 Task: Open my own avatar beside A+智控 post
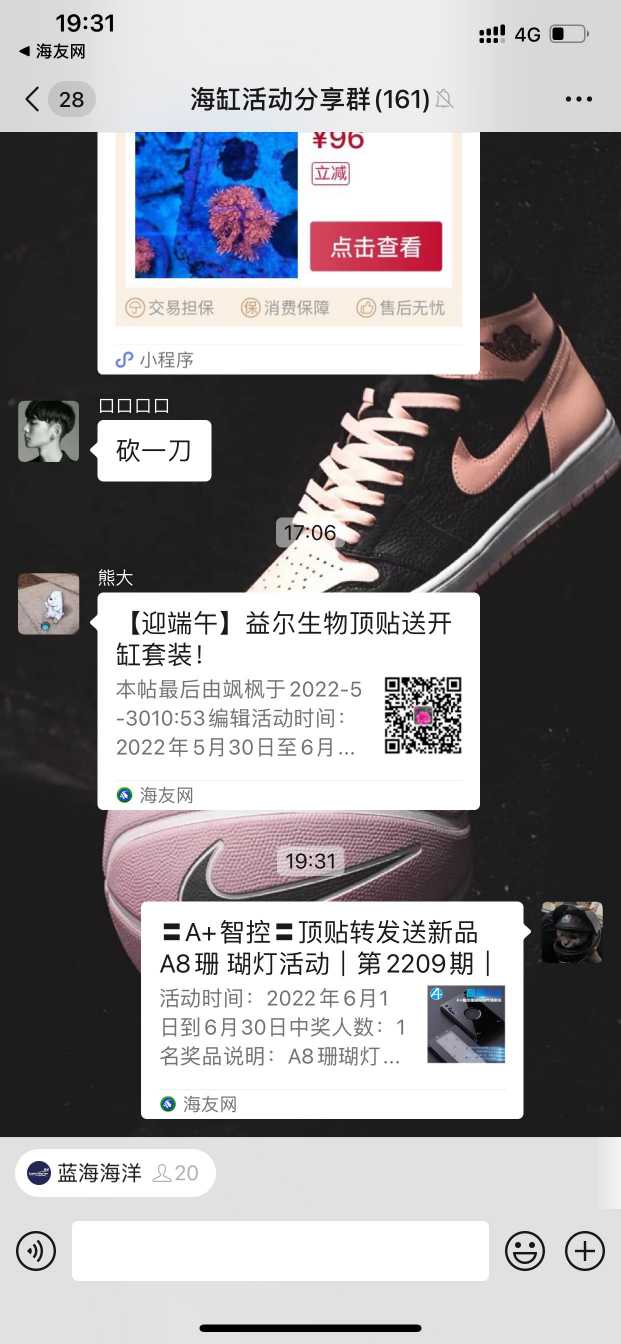(572, 932)
